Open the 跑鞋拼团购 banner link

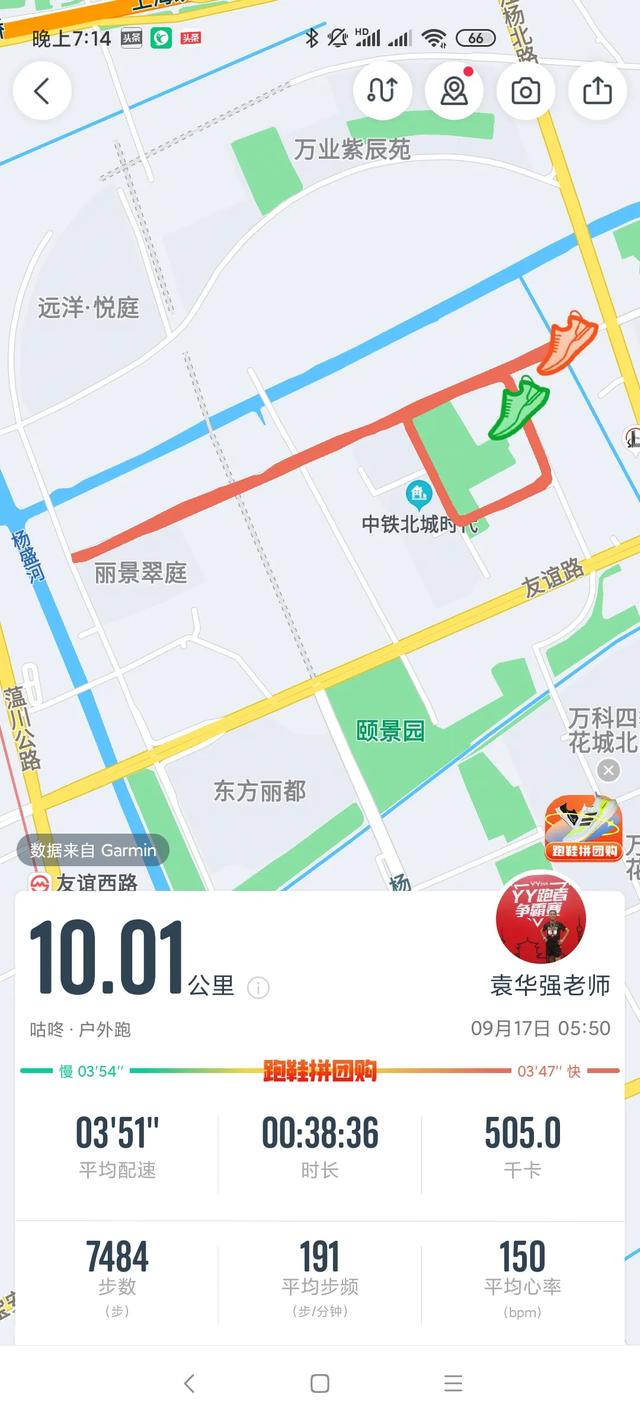click(320, 1071)
